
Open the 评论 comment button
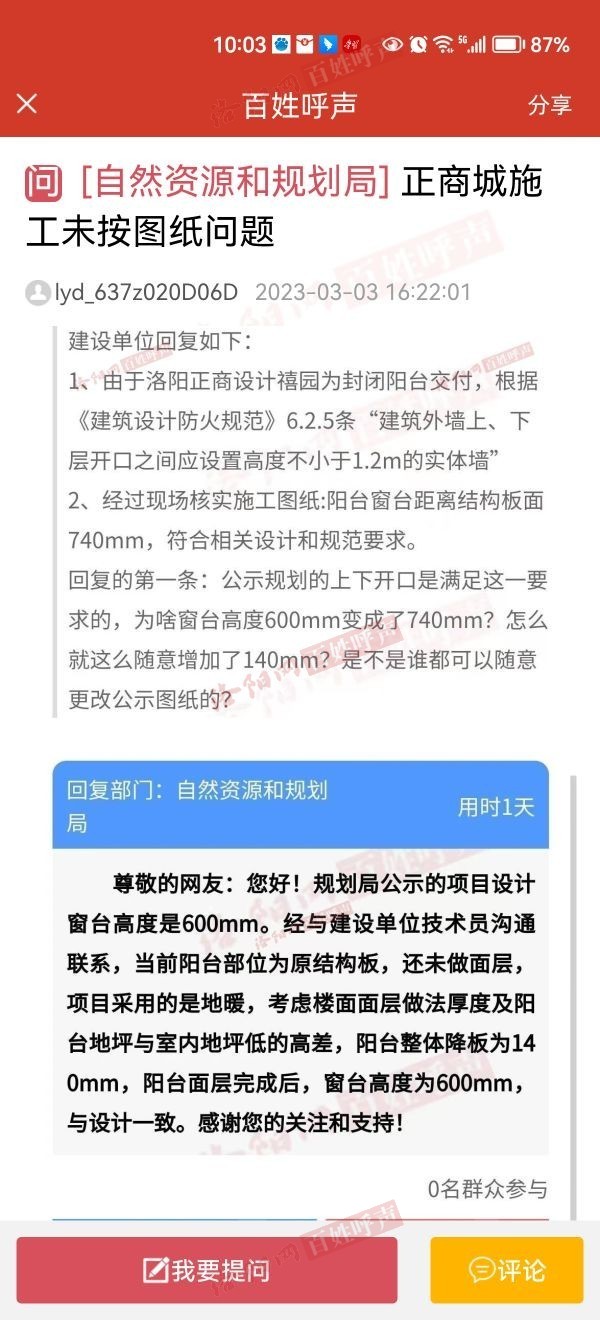(507, 1270)
